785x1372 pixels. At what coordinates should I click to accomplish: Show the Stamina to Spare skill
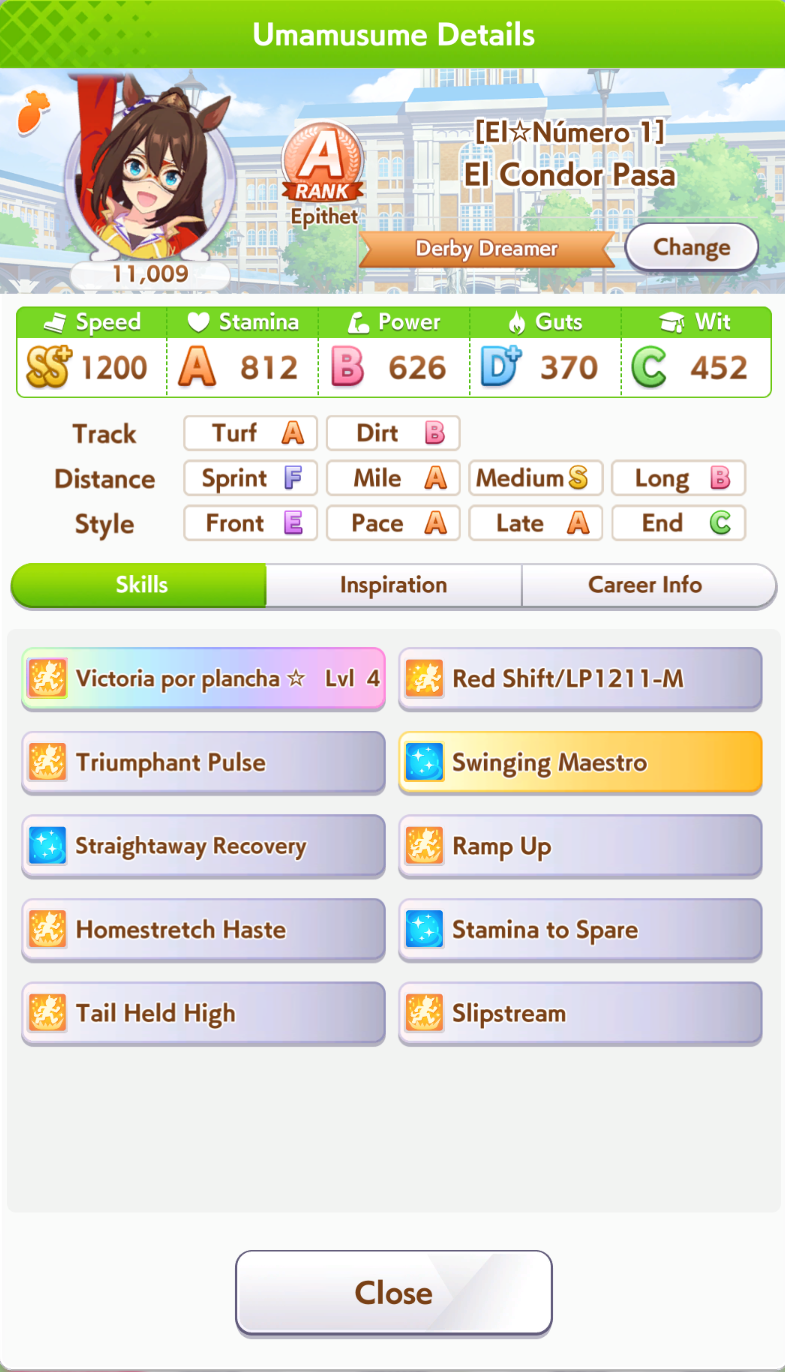[x=580, y=930]
